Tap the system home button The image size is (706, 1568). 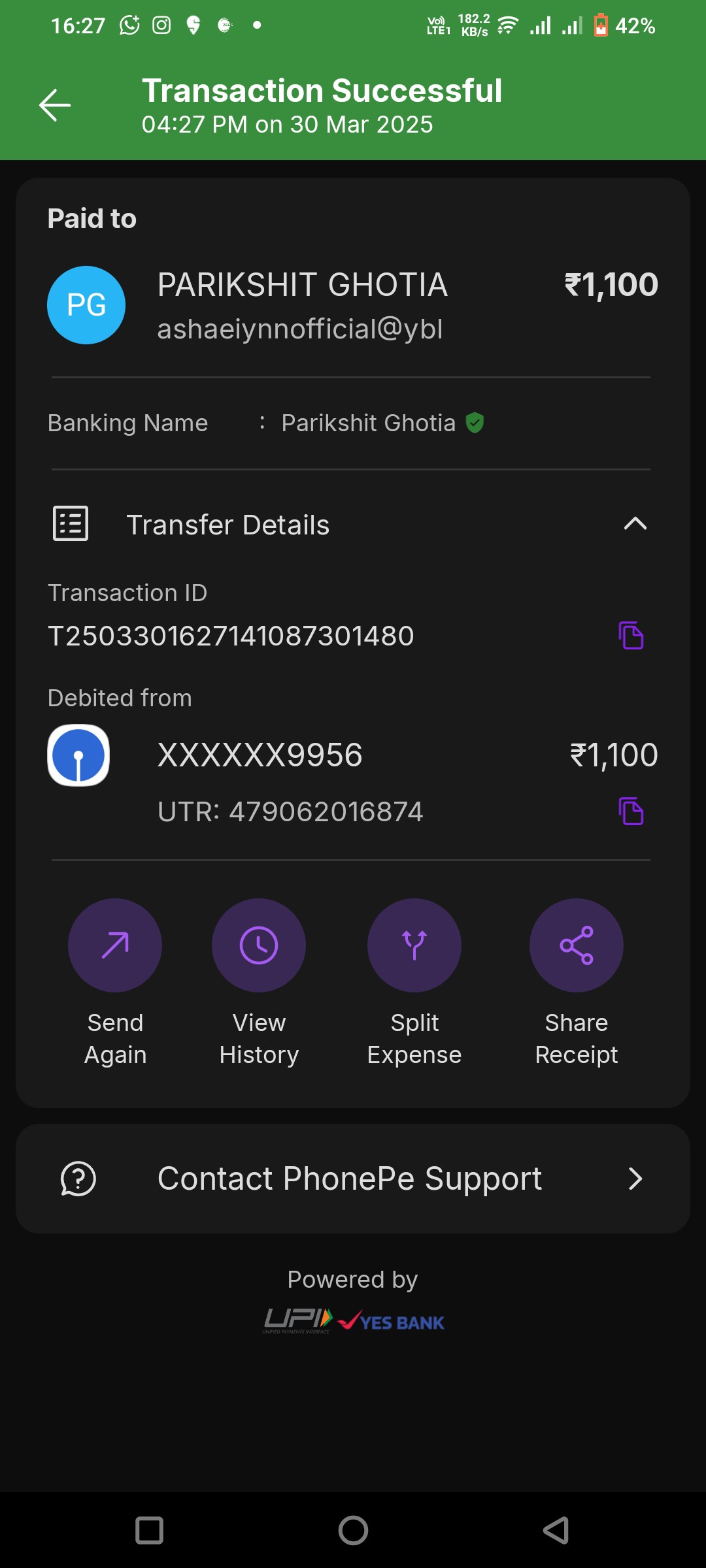point(353,1530)
